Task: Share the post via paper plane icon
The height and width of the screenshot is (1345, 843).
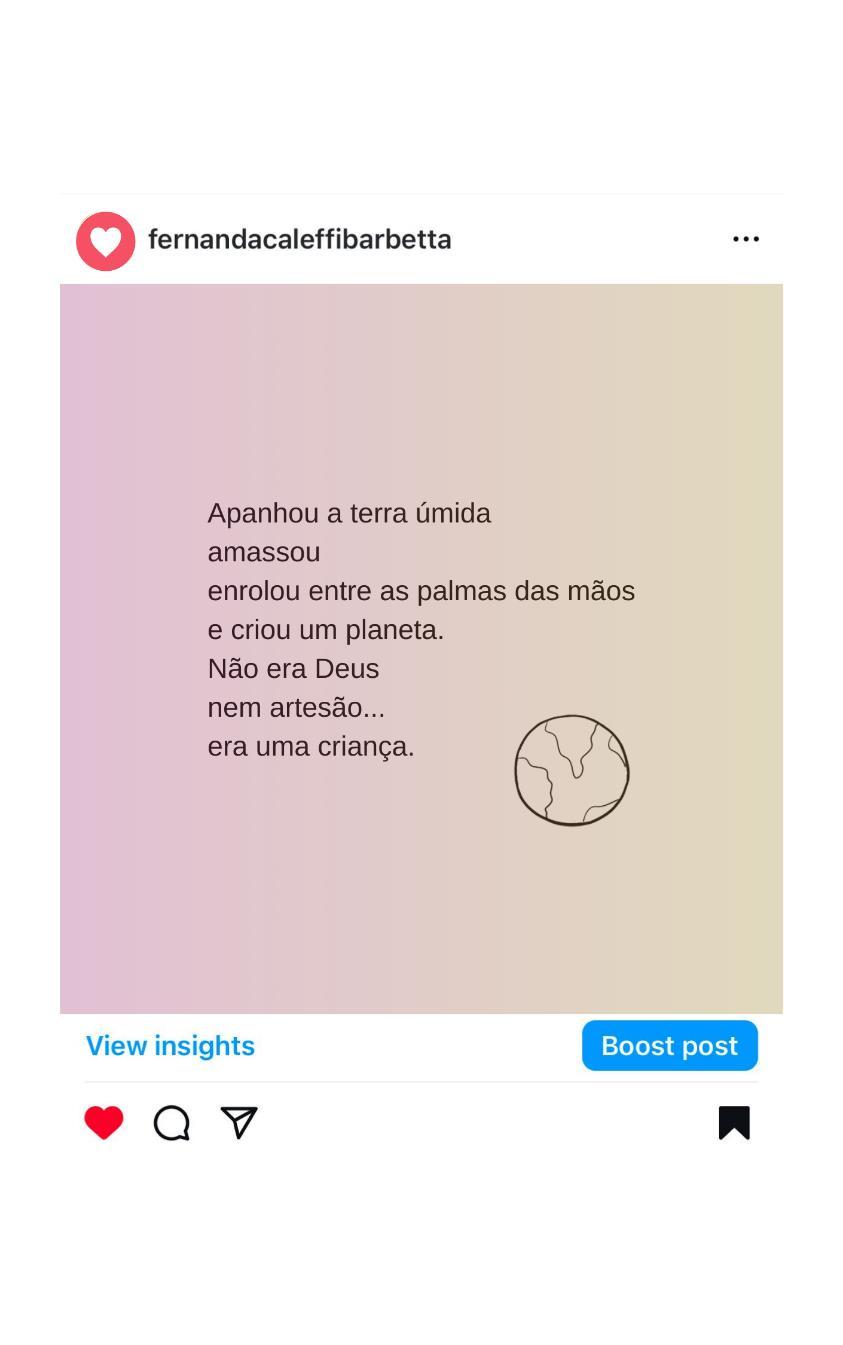Action: point(239,1122)
